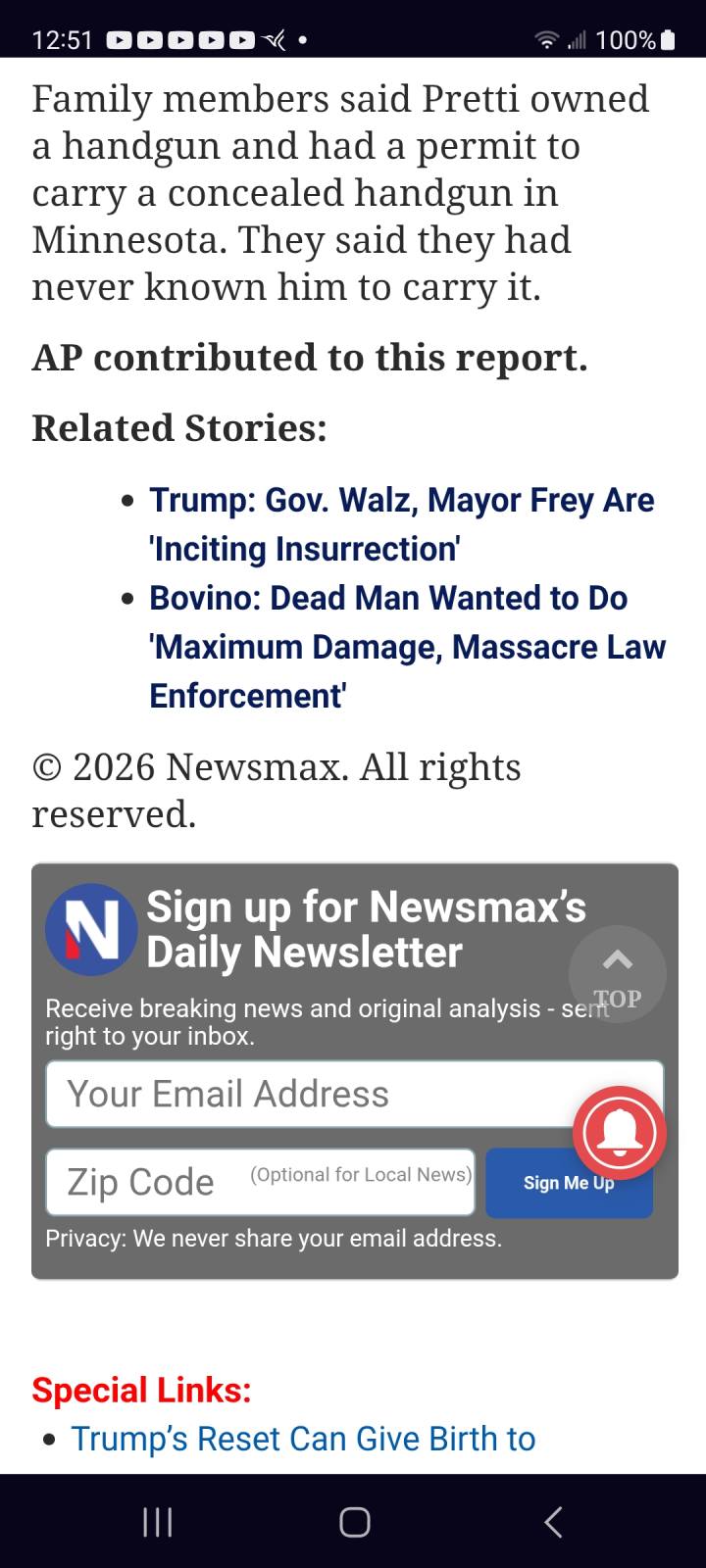Open the Bovino: Dead Man Wanted related story

(x=406, y=646)
